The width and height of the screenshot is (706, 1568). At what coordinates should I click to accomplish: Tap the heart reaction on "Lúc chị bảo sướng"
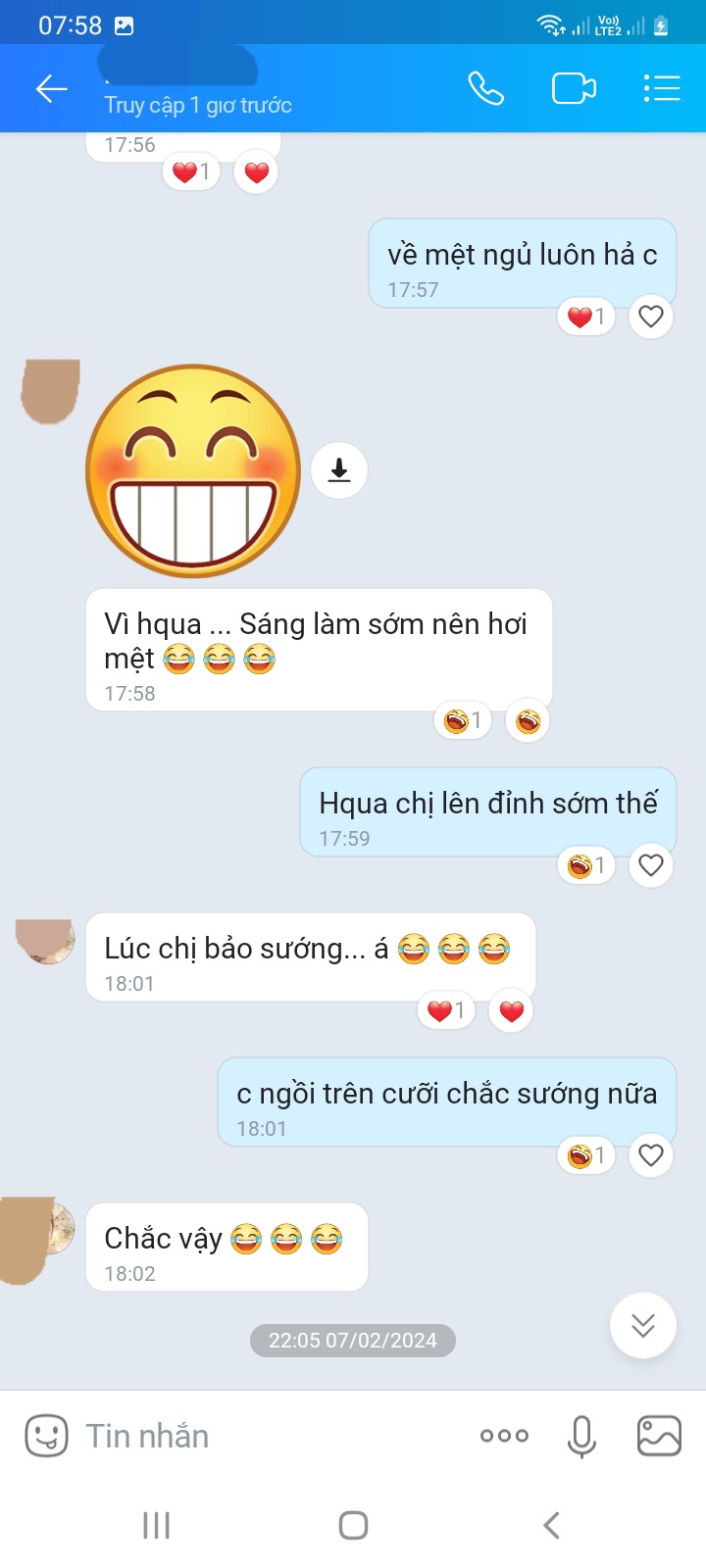pyautogui.click(x=512, y=1010)
